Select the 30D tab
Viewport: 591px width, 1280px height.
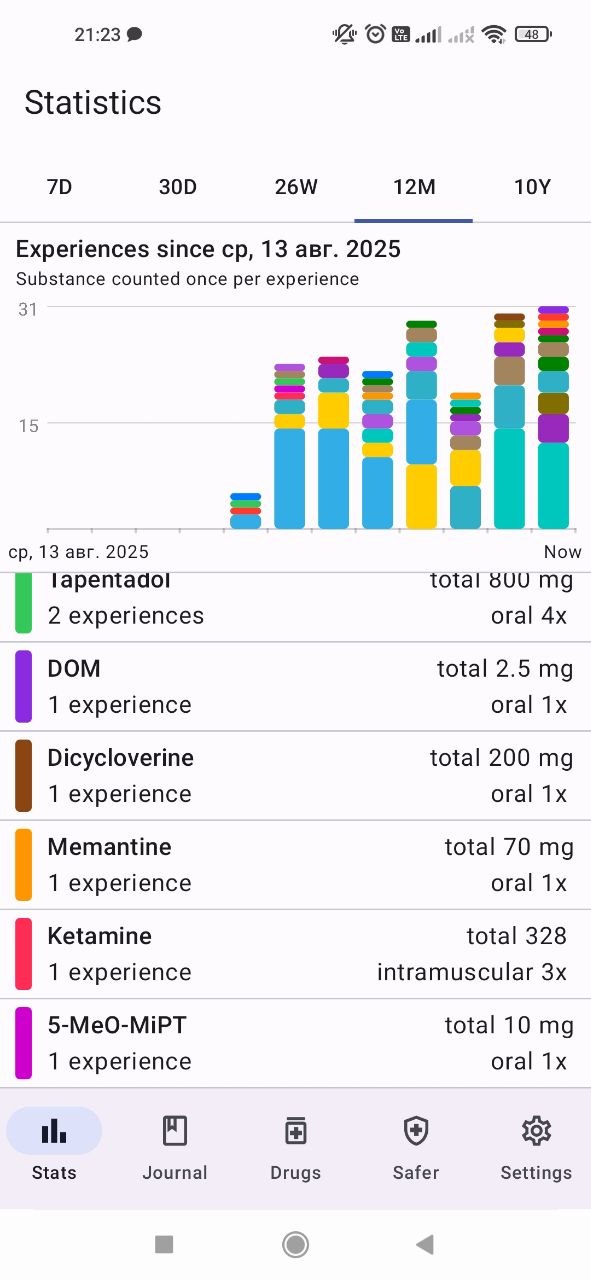tap(177, 187)
